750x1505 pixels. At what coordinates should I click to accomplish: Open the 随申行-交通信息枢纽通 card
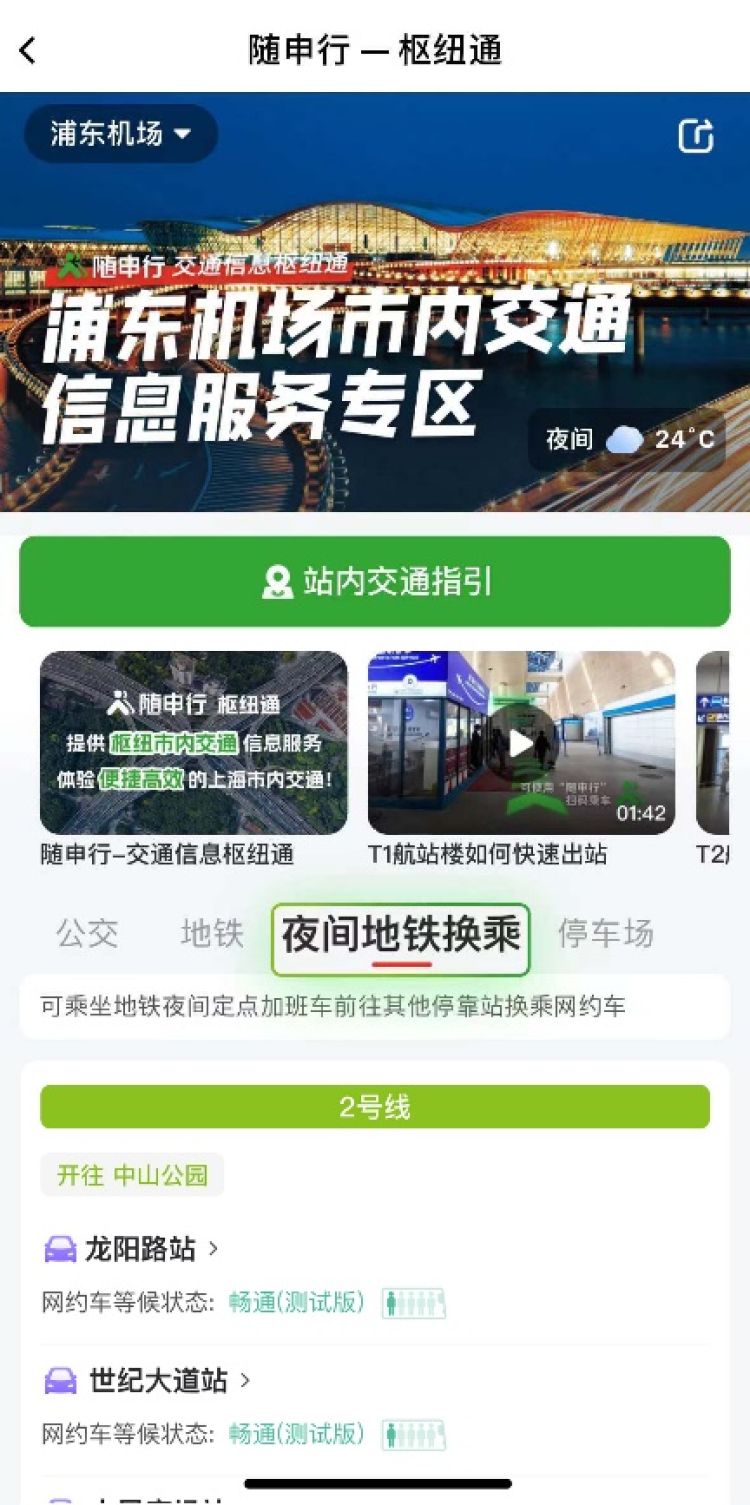[194, 744]
